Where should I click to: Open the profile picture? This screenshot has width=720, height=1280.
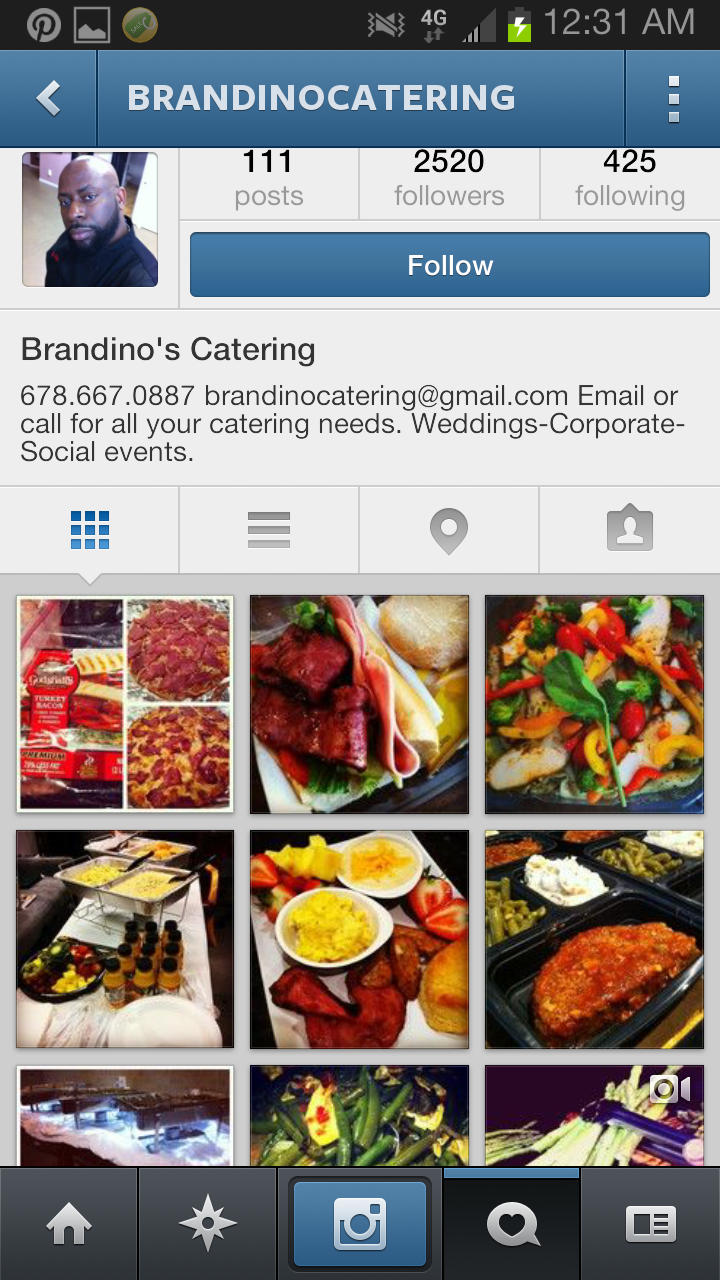point(90,220)
